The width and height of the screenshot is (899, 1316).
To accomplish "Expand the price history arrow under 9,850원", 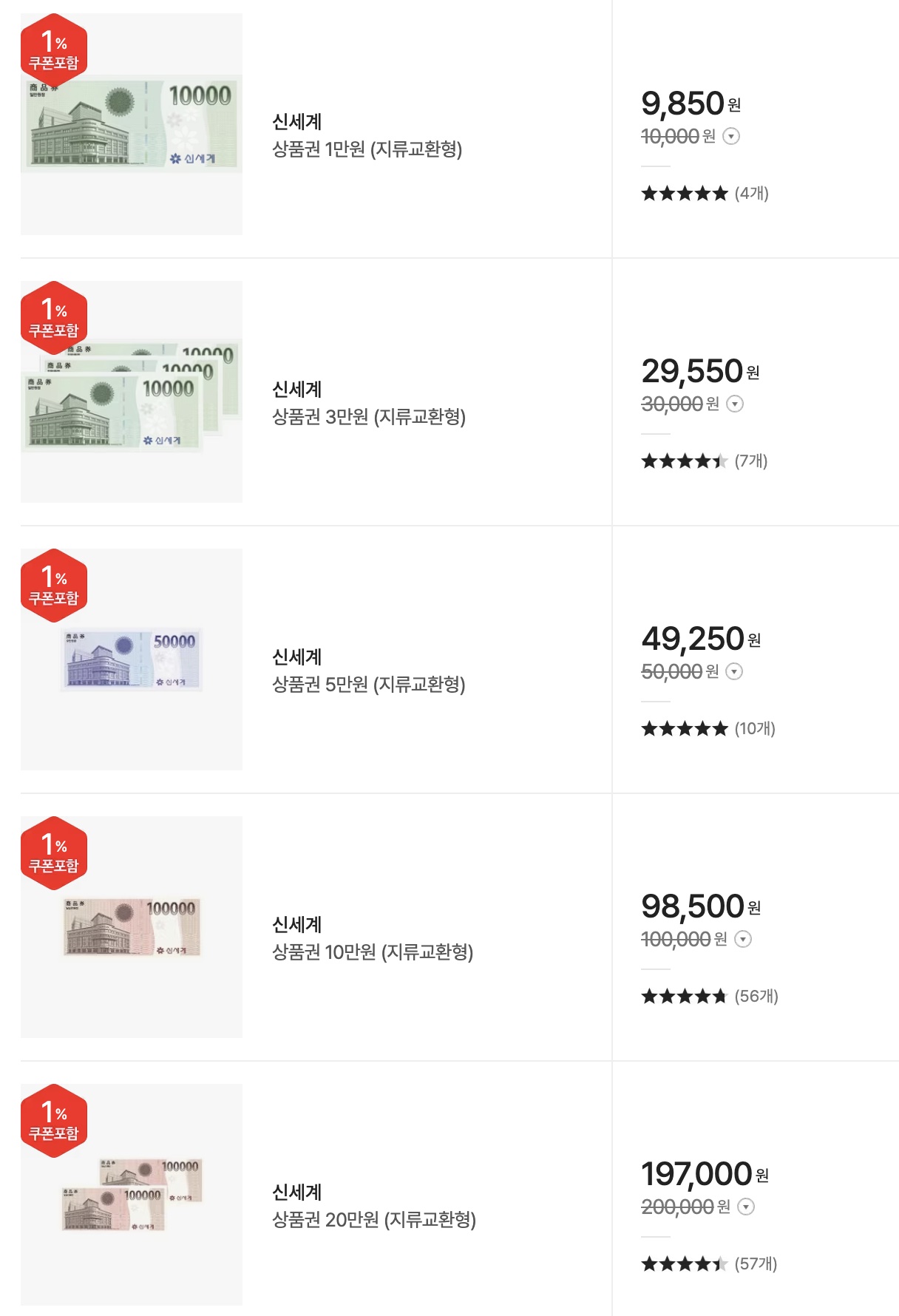I will pos(732,135).
